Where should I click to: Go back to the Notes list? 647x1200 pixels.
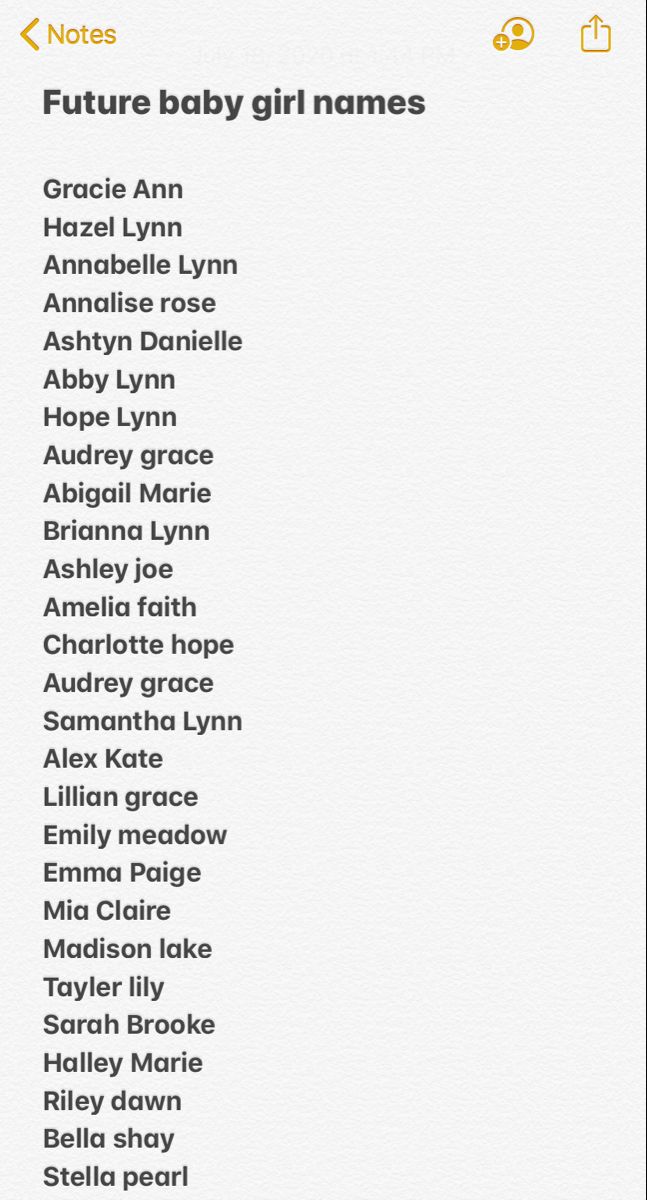tap(68, 34)
